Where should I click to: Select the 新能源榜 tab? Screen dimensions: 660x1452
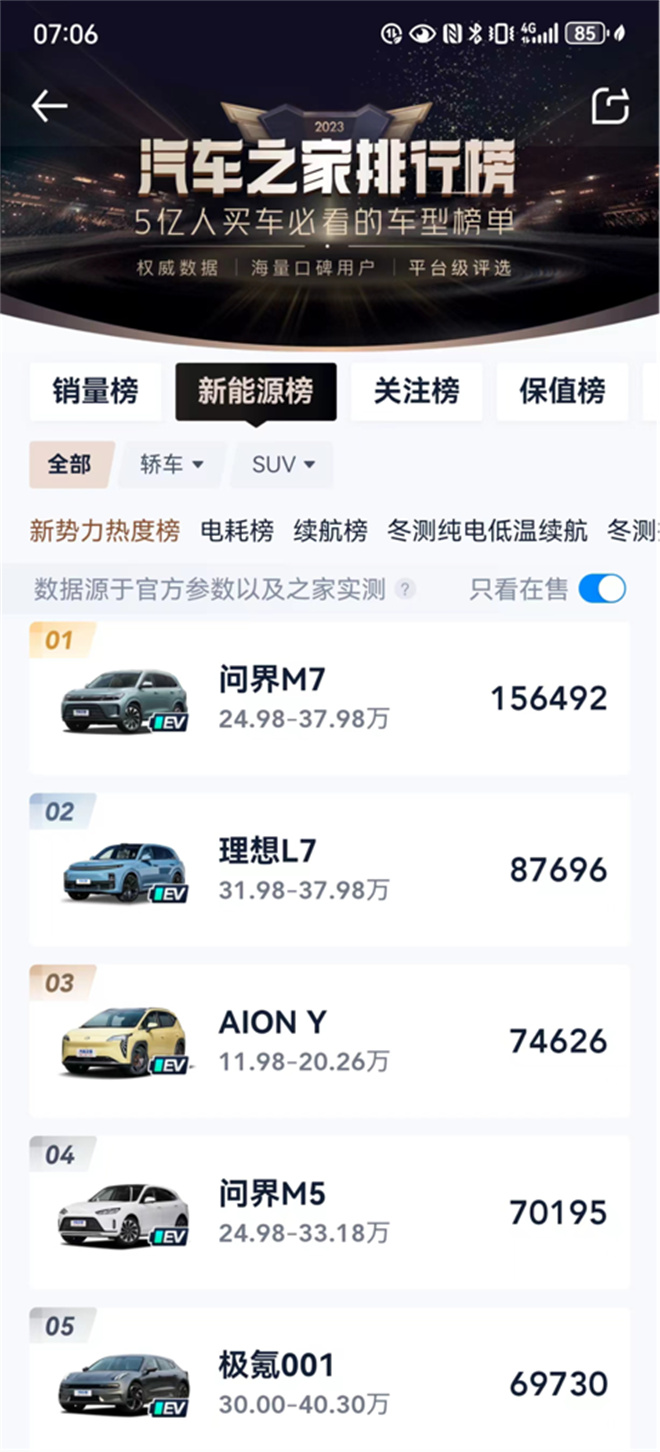(255, 391)
